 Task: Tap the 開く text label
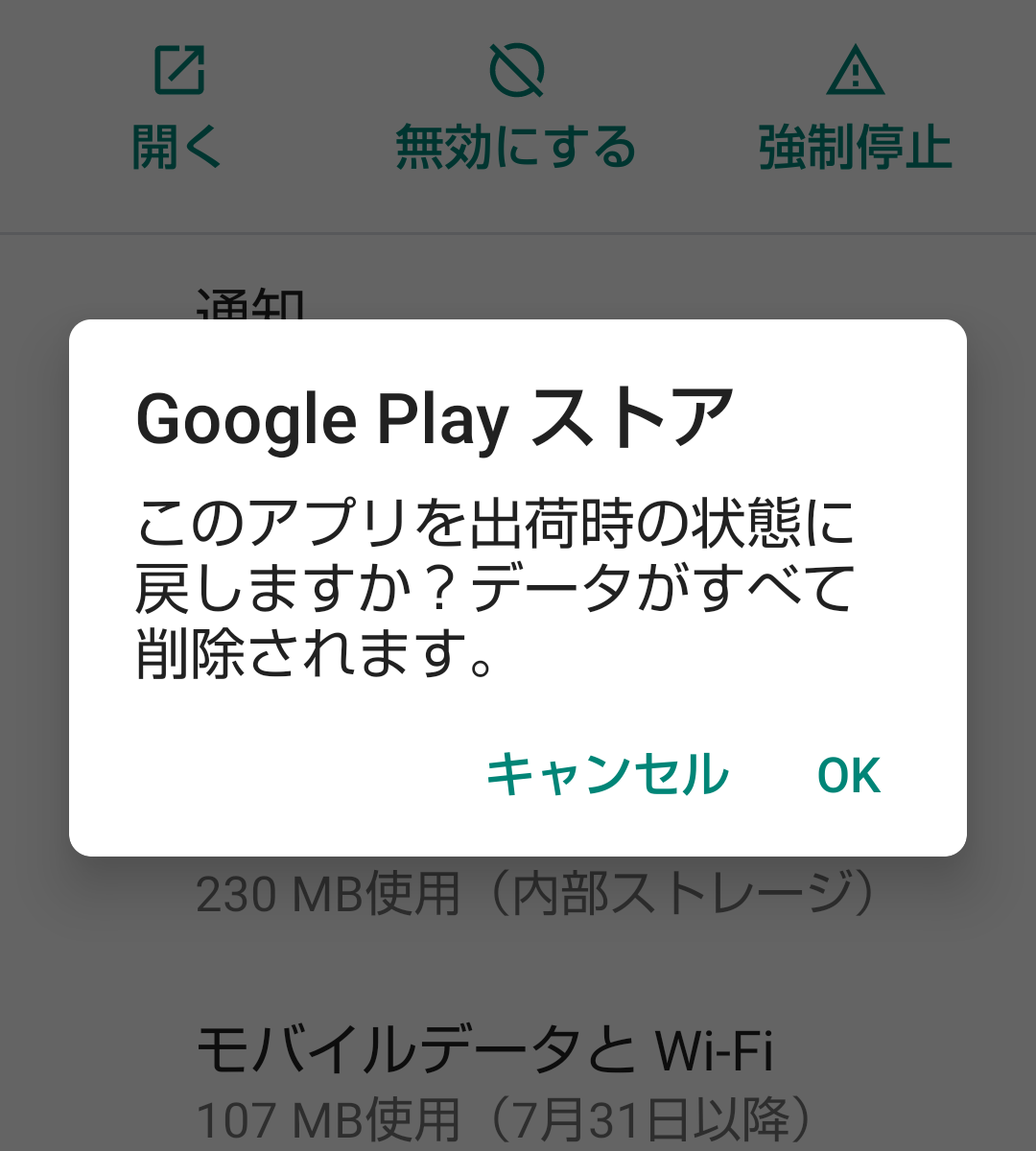[178, 147]
